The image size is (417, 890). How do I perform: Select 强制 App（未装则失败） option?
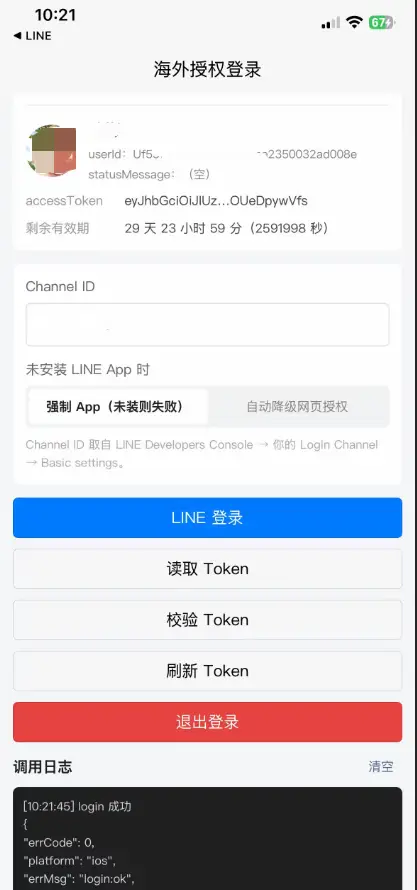tap(118, 407)
